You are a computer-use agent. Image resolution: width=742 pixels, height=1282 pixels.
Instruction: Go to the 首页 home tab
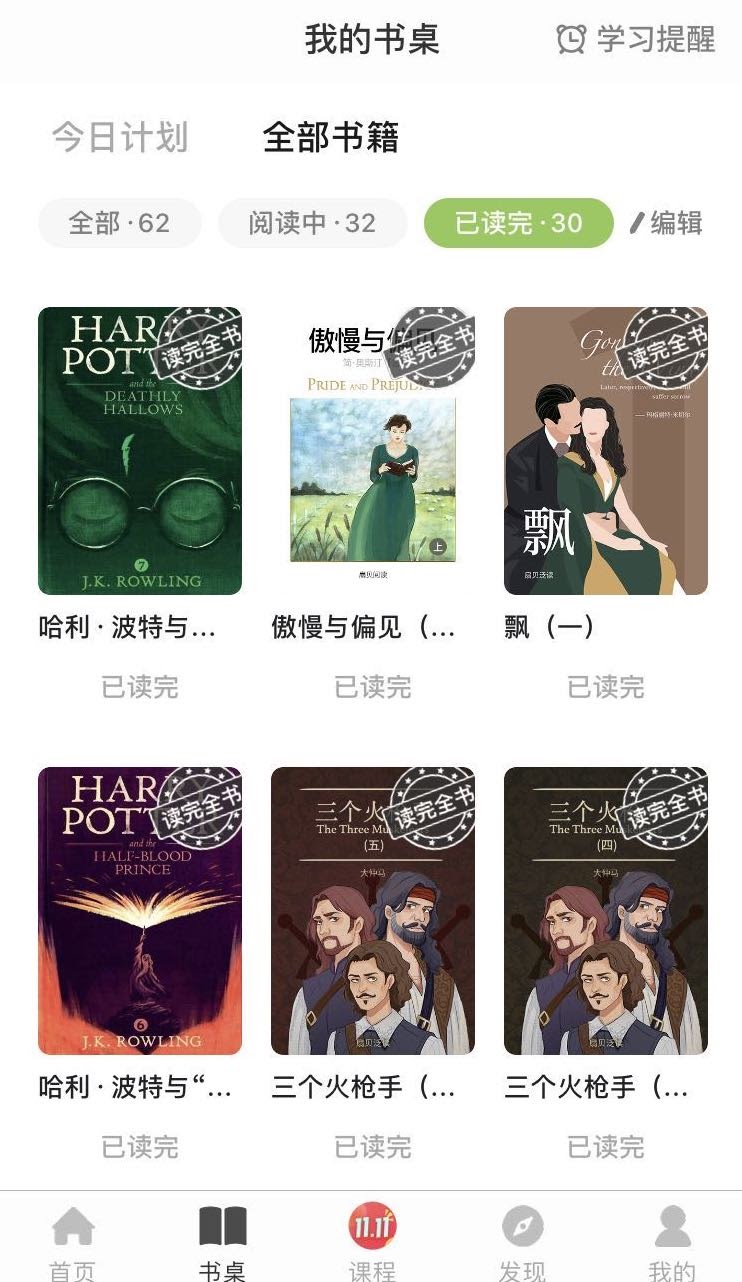(73, 1243)
